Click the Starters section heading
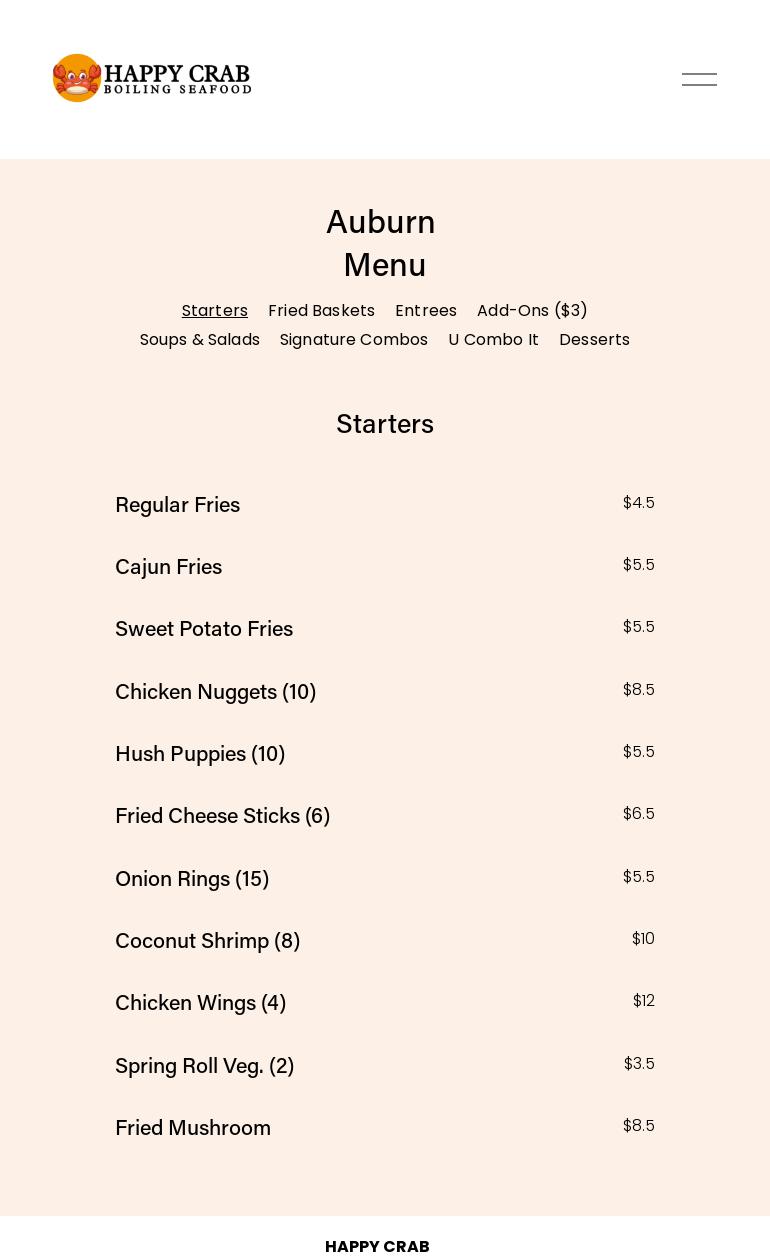 click(385, 424)
